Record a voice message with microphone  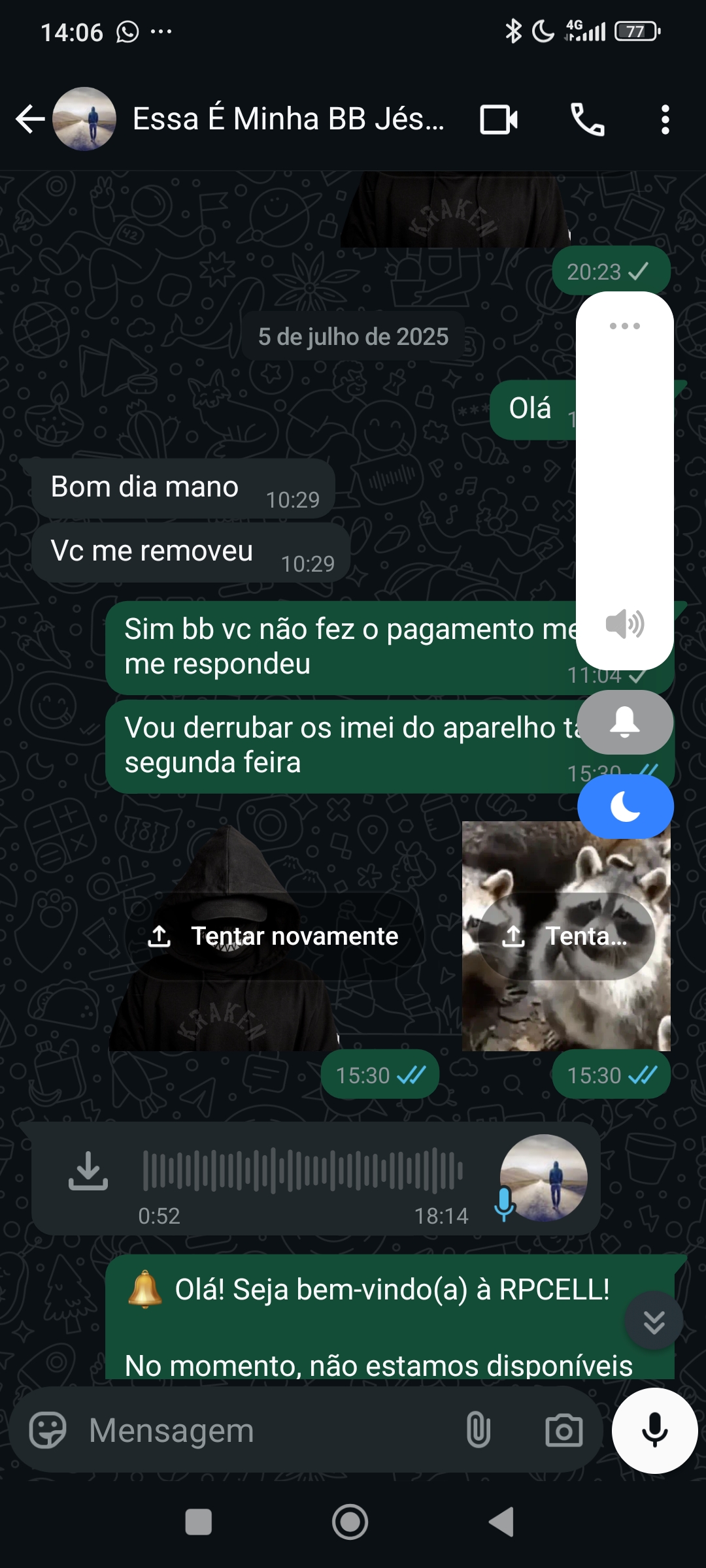654,1430
